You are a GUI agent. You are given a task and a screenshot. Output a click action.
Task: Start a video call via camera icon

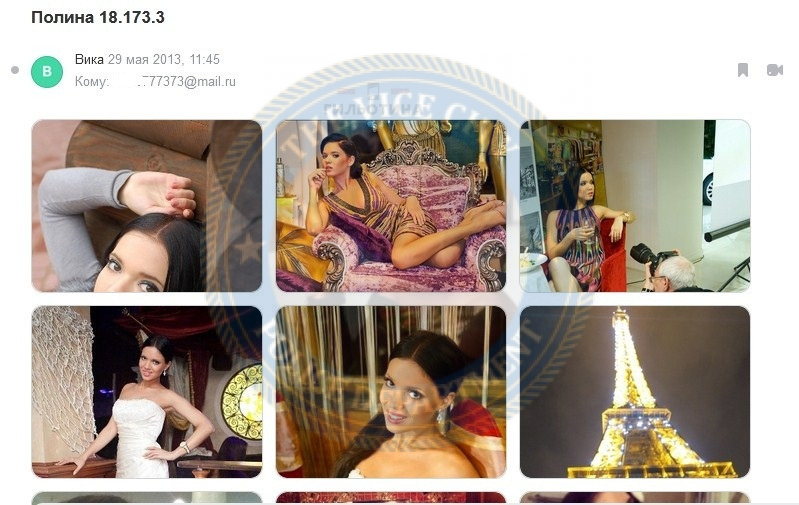pos(775,70)
